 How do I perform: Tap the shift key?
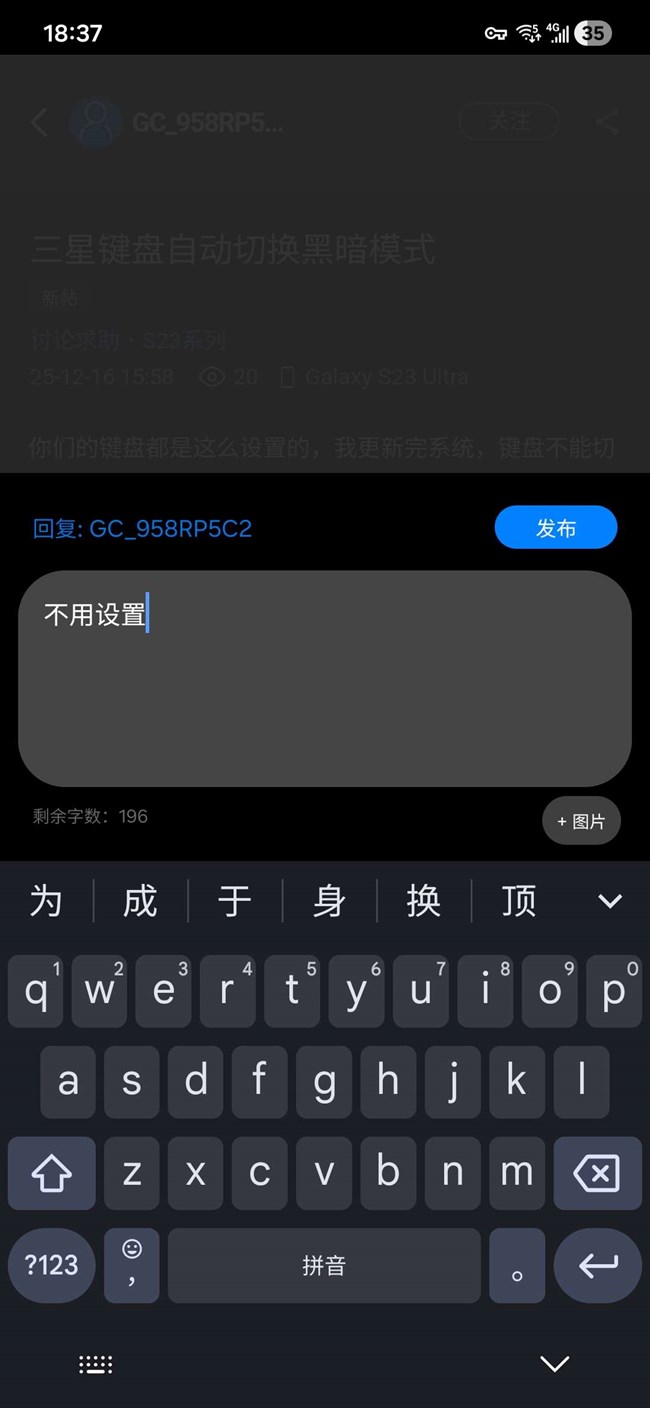click(52, 1173)
